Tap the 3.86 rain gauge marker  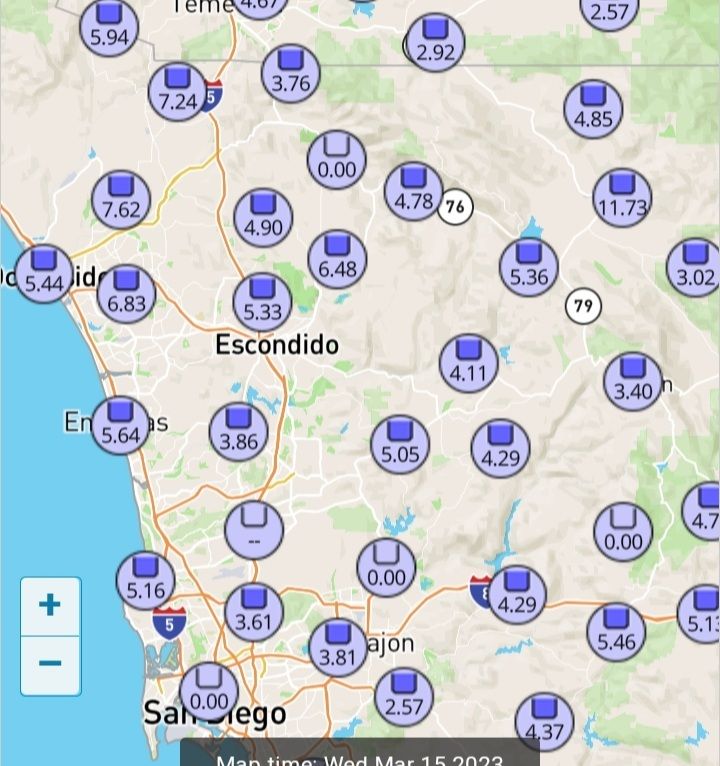point(238,432)
